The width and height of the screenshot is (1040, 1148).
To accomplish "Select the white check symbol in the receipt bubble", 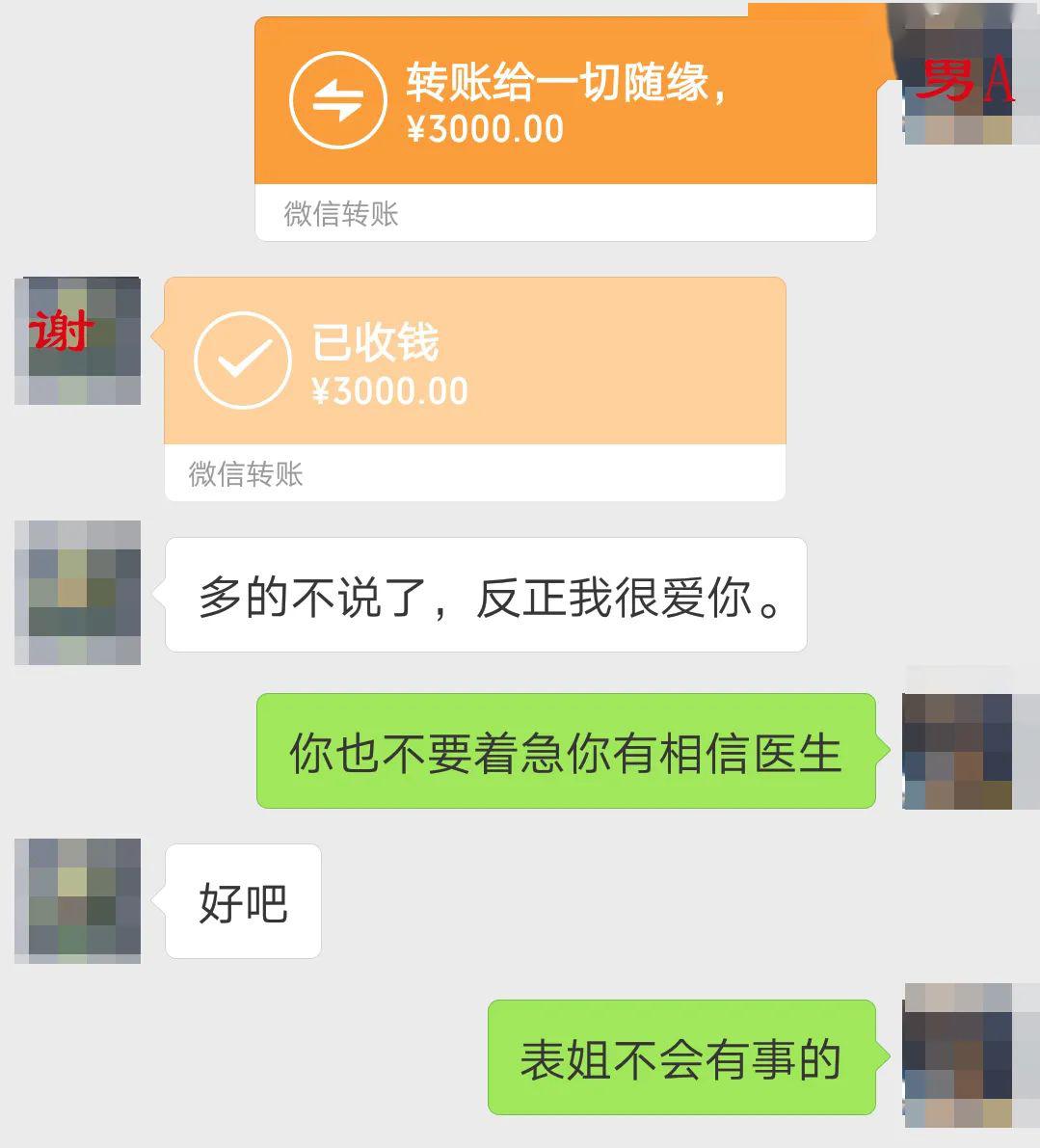I will click(x=244, y=363).
